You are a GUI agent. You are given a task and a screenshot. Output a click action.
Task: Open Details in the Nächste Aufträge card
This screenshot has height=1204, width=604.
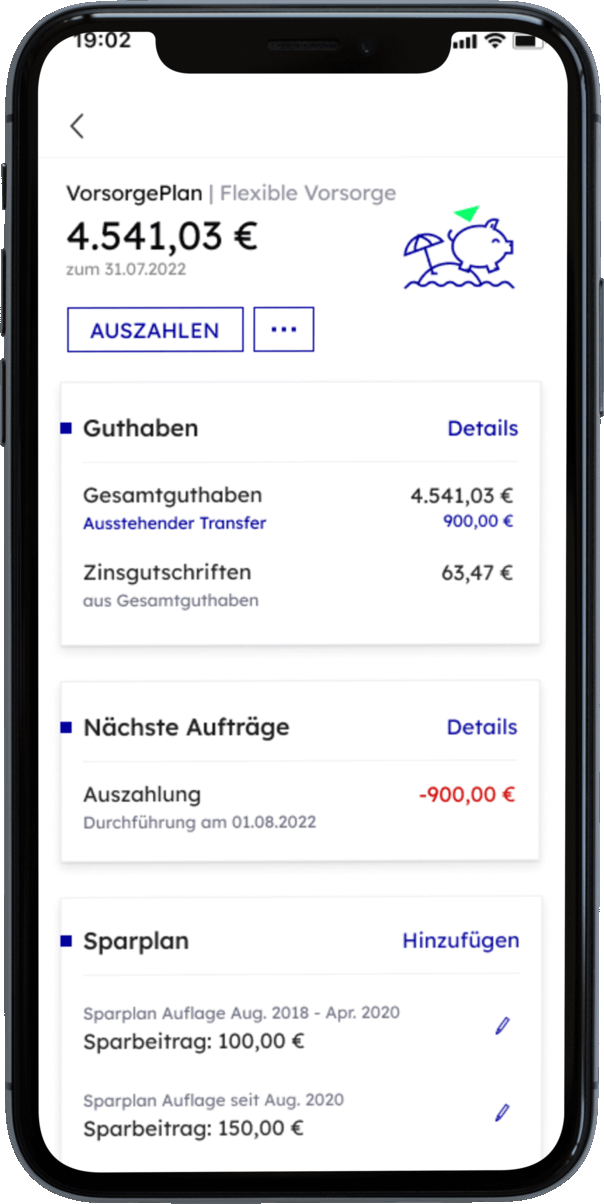tap(482, 727)
